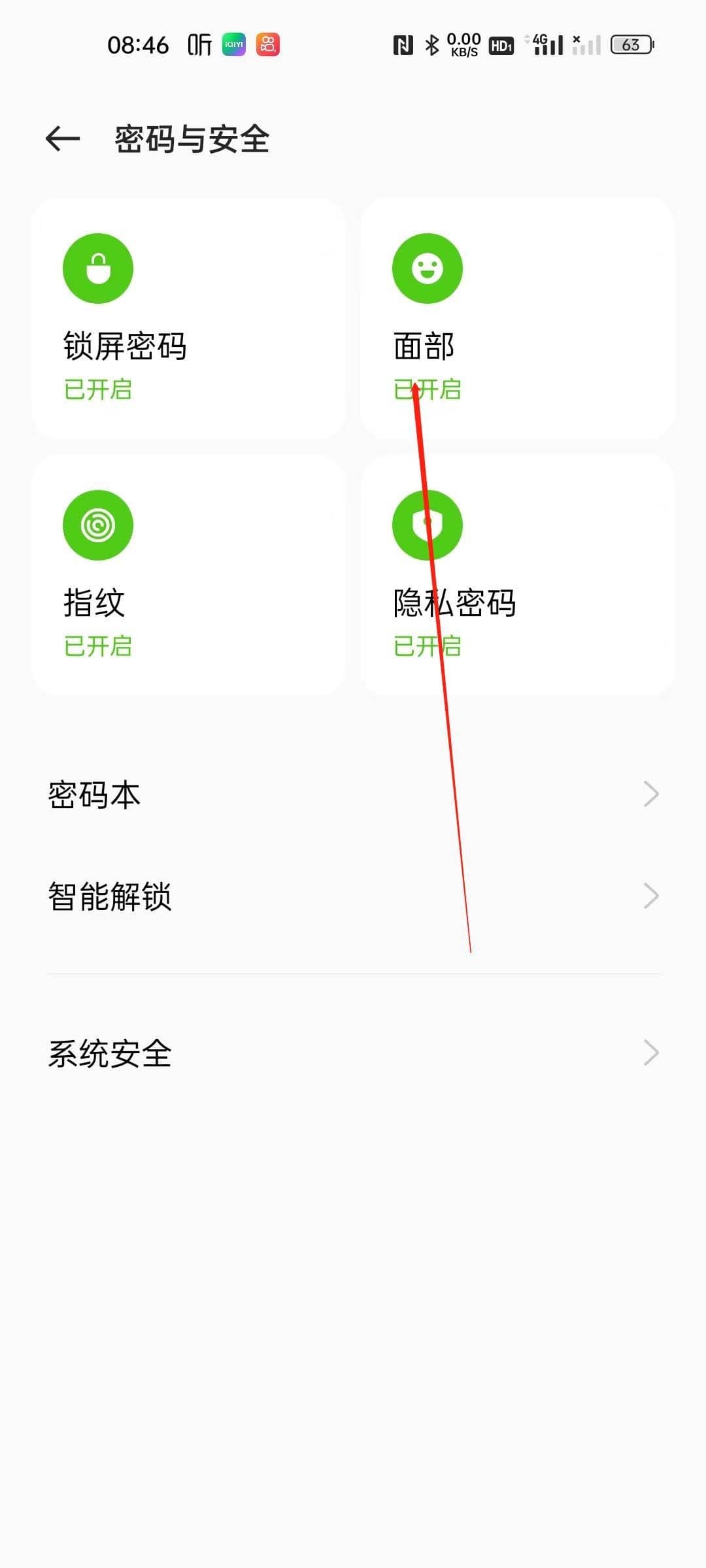
Task: Tap the iQIYI notification icon
Action: pyautogui.click(x=233, y=45)
